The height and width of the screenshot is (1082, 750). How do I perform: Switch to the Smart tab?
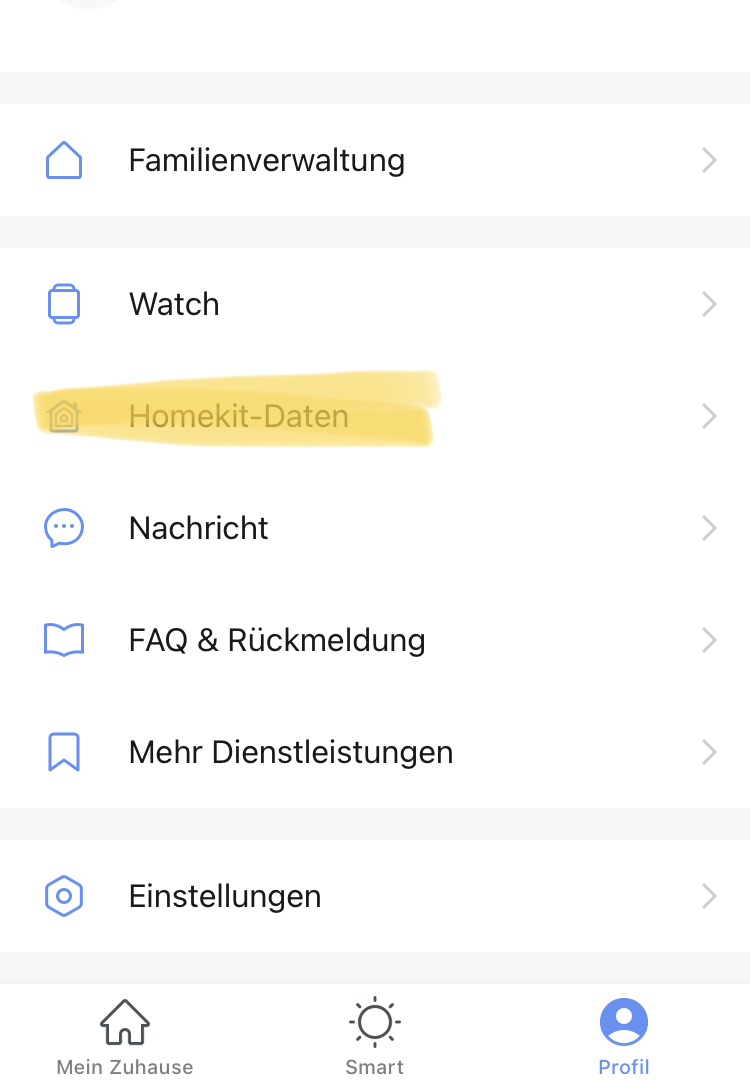coord(375,1036)
